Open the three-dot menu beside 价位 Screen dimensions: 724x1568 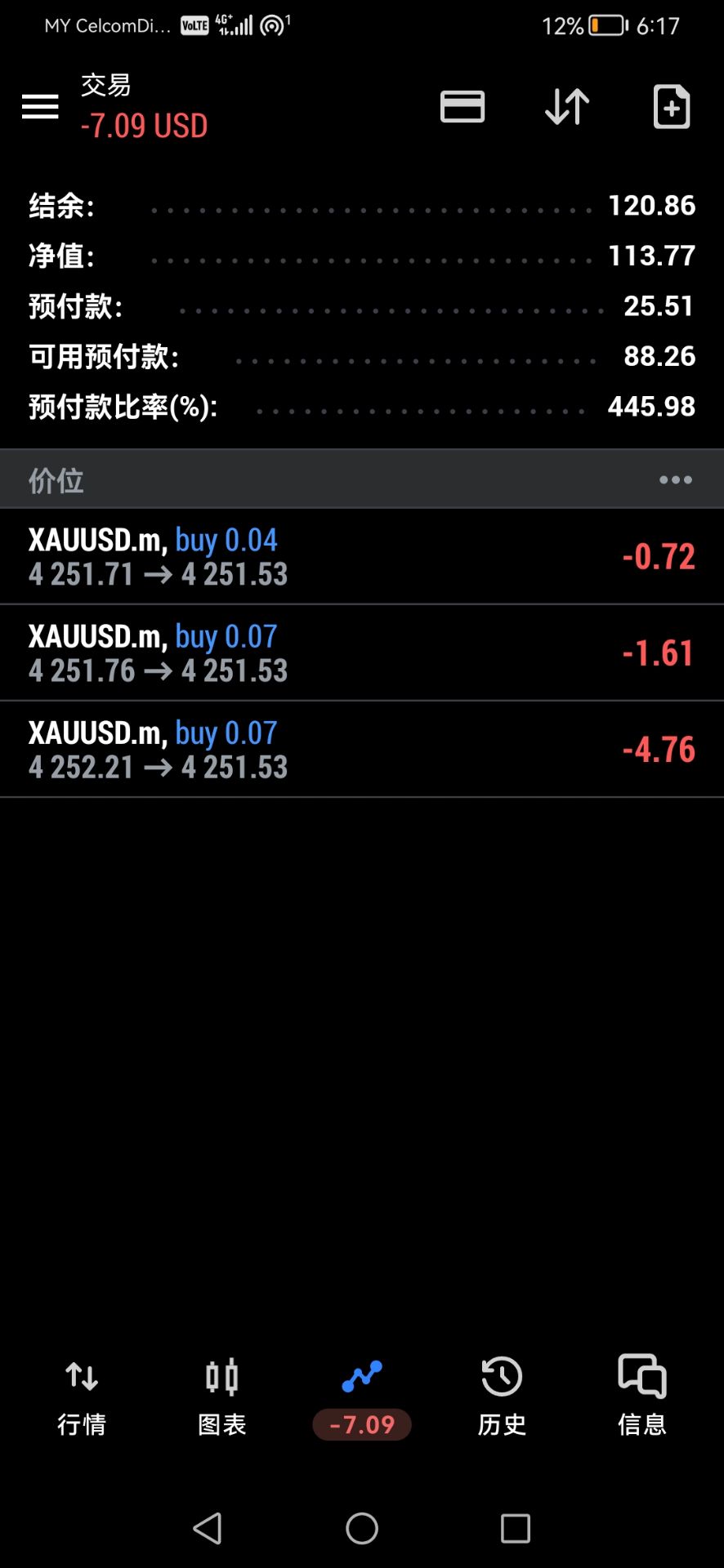676,480
